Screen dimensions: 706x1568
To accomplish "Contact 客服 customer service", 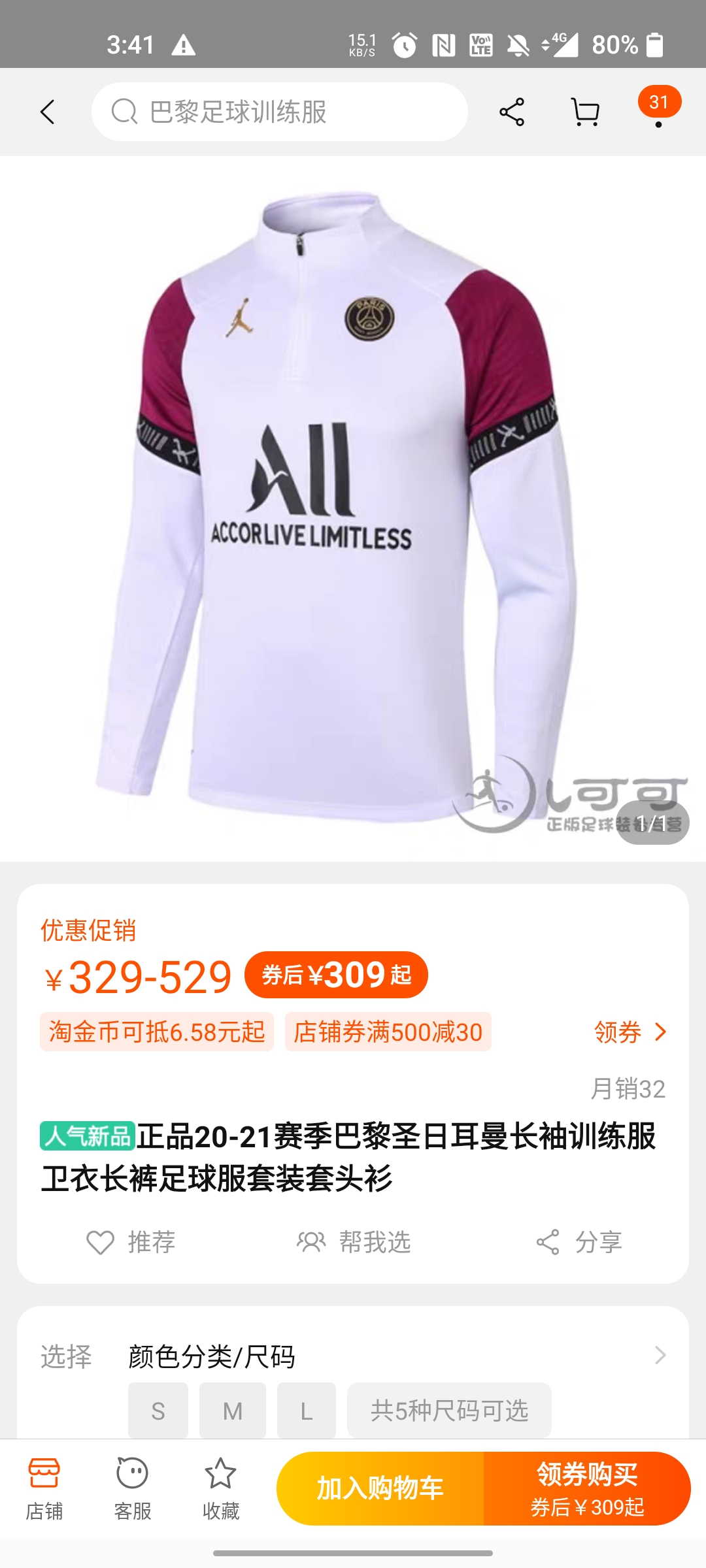I will pos(133,1489).
